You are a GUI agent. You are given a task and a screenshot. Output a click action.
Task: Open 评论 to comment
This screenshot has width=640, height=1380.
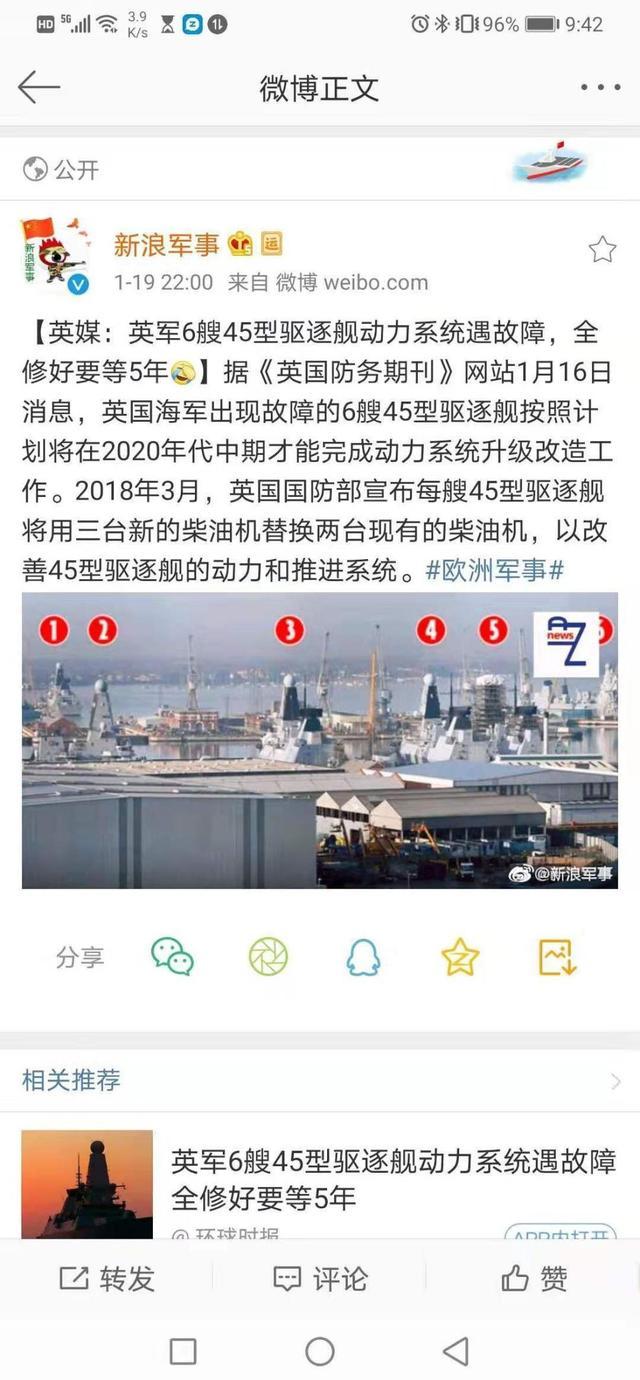[320, 1278]
